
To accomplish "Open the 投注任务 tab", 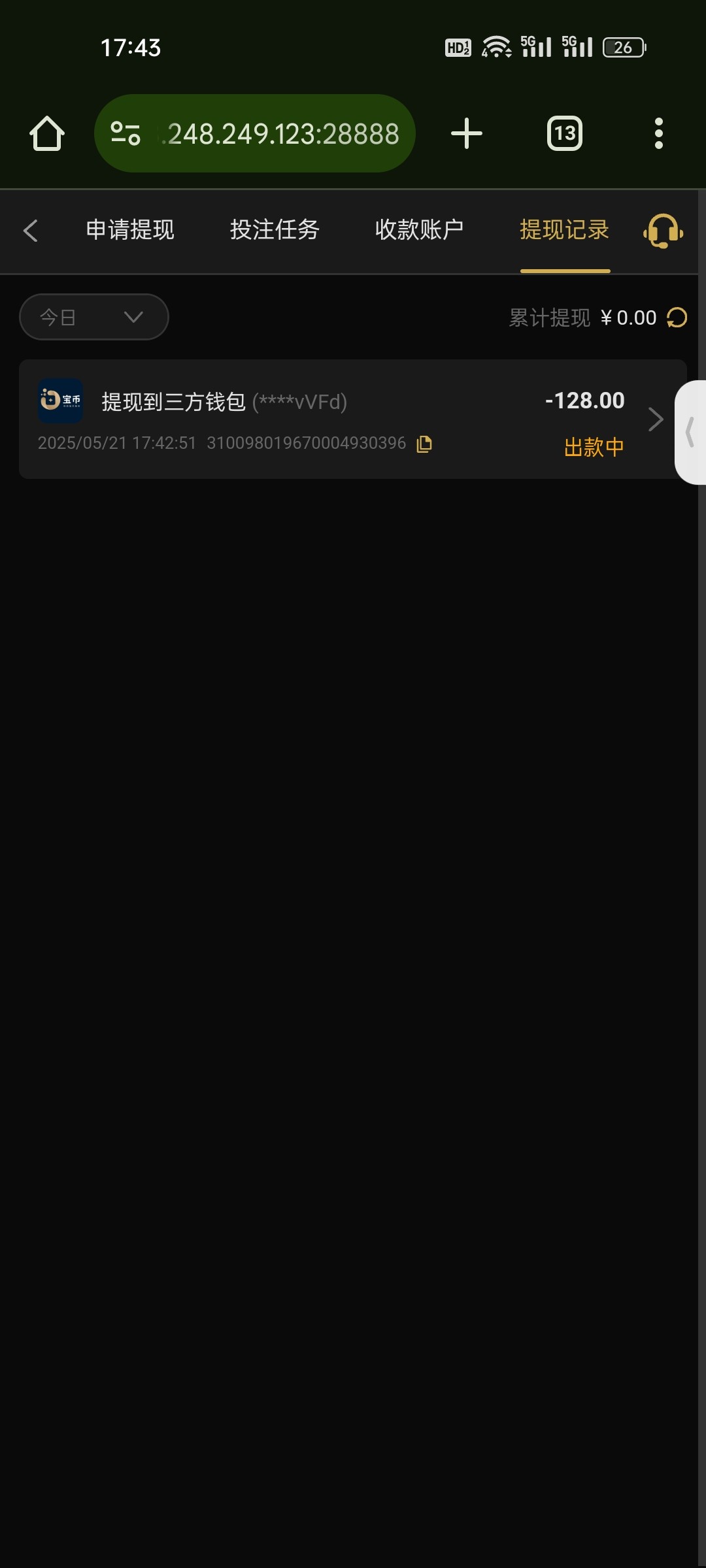I will pyautogui.click(x=275, y=230).
